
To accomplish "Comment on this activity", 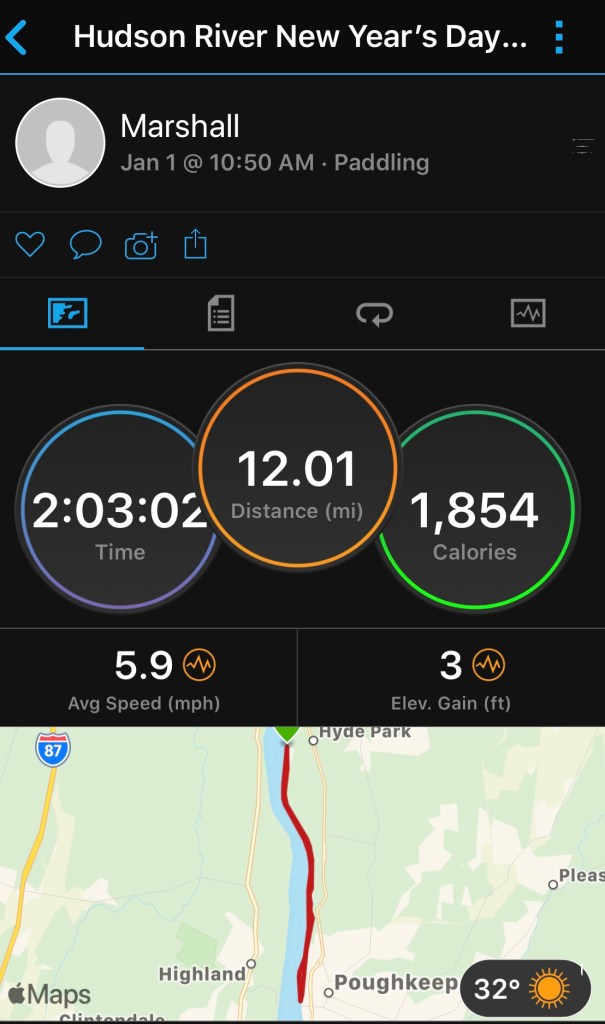I will 85,244.
